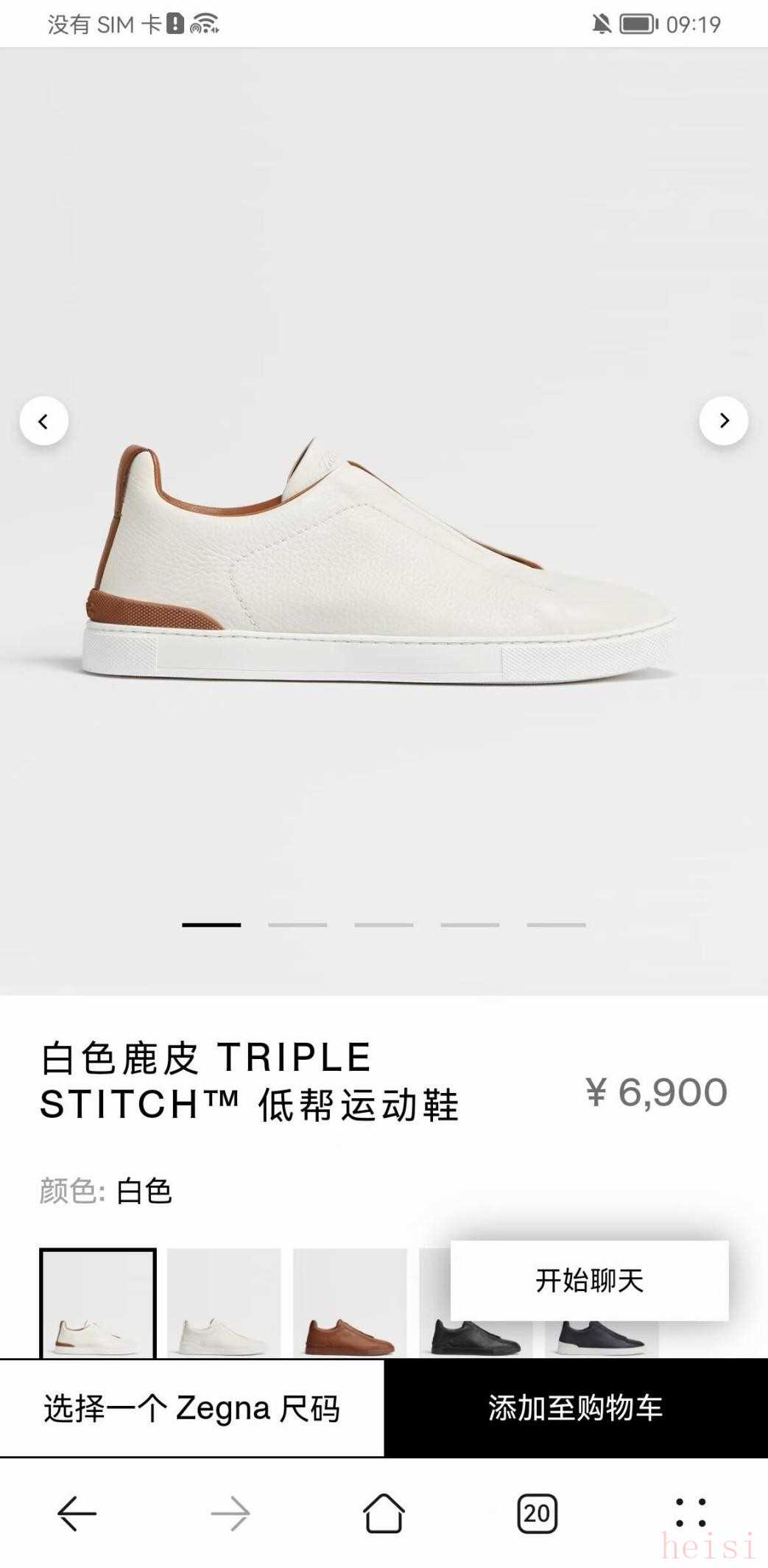Screen dimensions: 768x1568
Task: Select the white shoe with brown heel swatch
Action: pyautogui.click(x=98, y=1304)
